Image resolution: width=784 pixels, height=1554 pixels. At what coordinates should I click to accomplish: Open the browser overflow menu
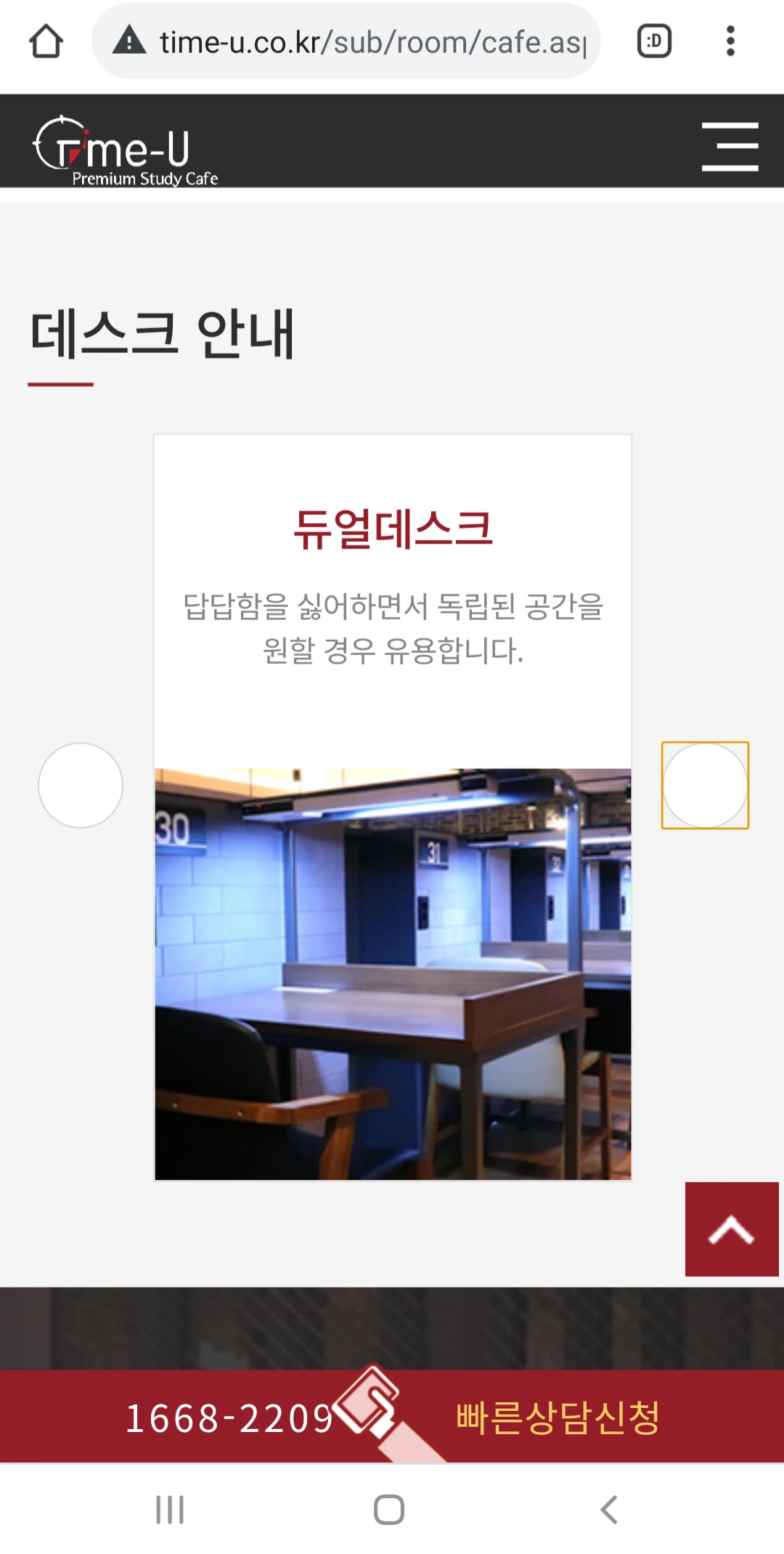[x=730, y=41]
